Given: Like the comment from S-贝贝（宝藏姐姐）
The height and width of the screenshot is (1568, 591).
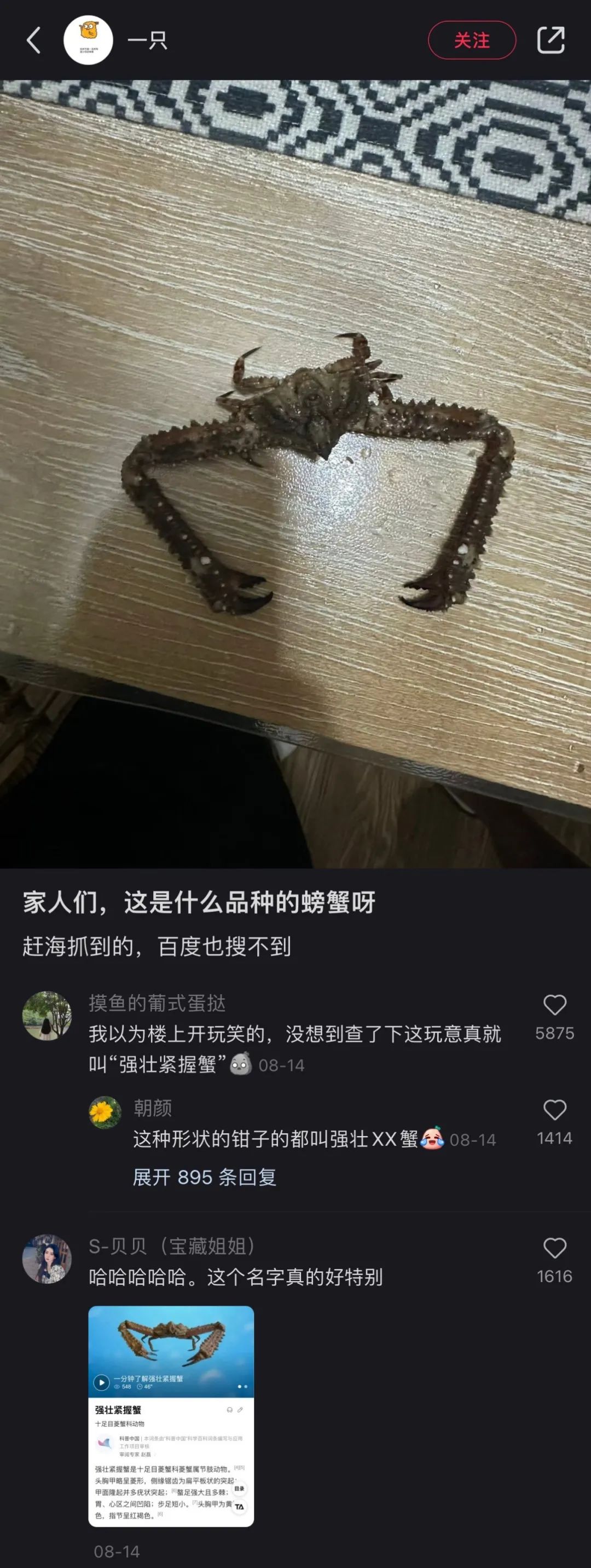Looking at the screenshot, I should (554, 1248).
